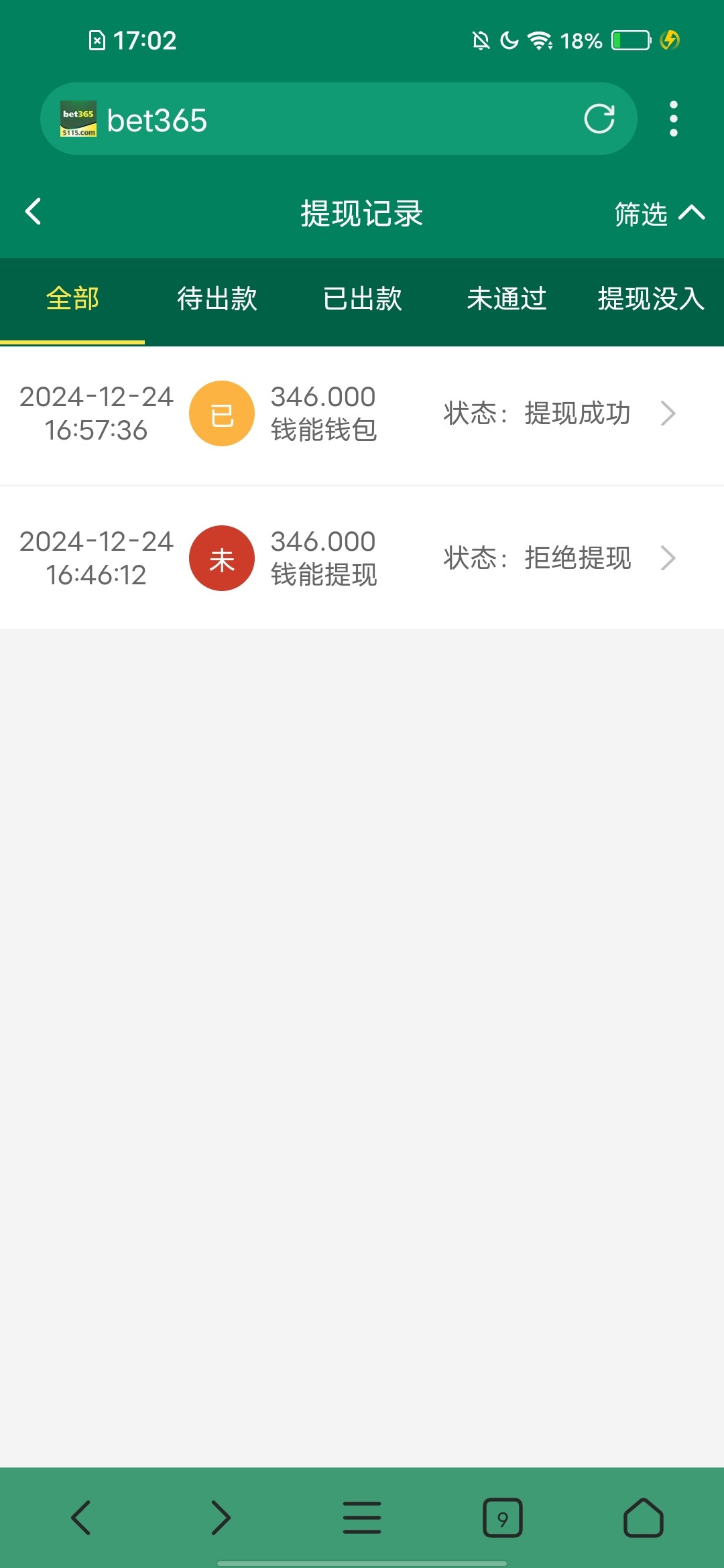Screen dimensions: 724x1568
Task: Open the 提现没入 tab
Action: coord(651,299)
